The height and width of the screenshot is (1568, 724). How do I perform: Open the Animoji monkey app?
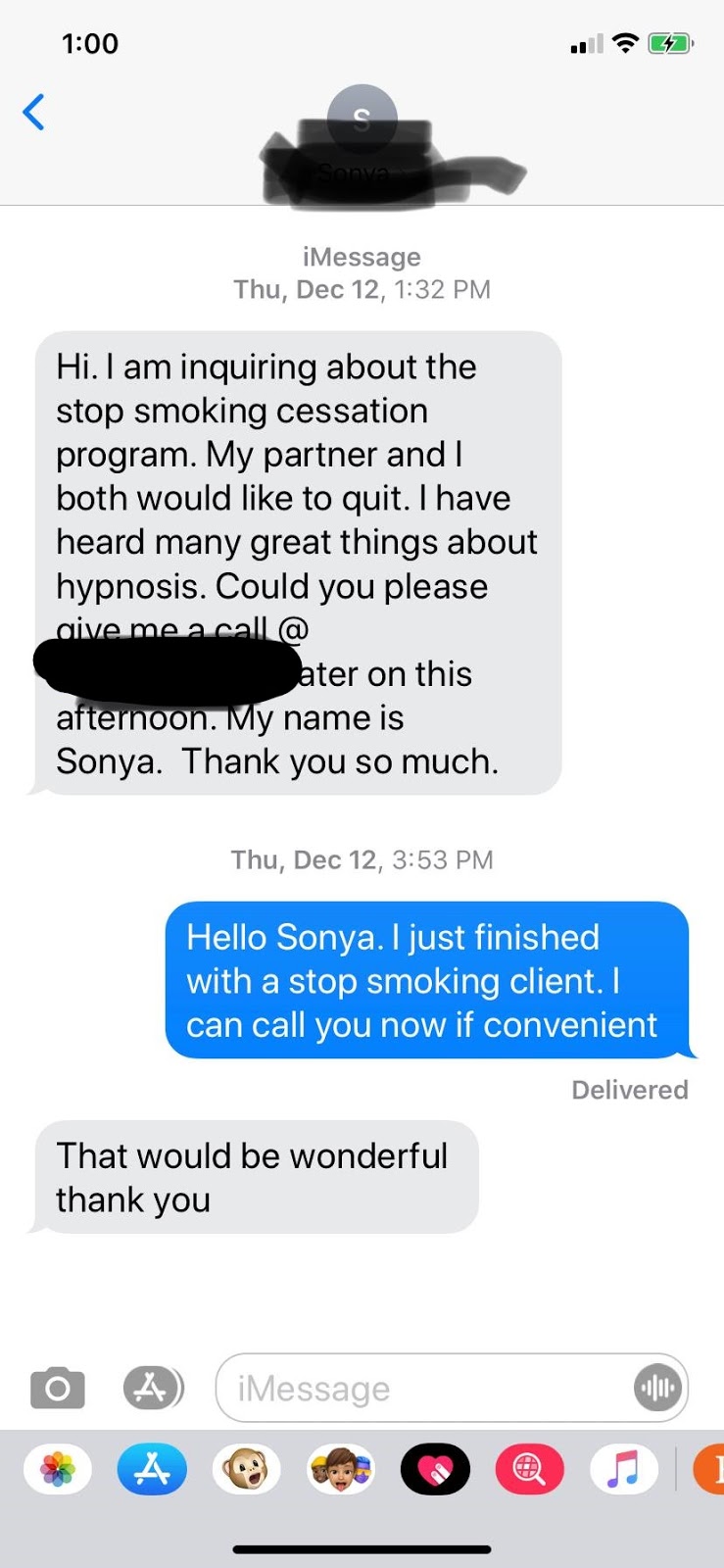click(x=247, y=1469)
